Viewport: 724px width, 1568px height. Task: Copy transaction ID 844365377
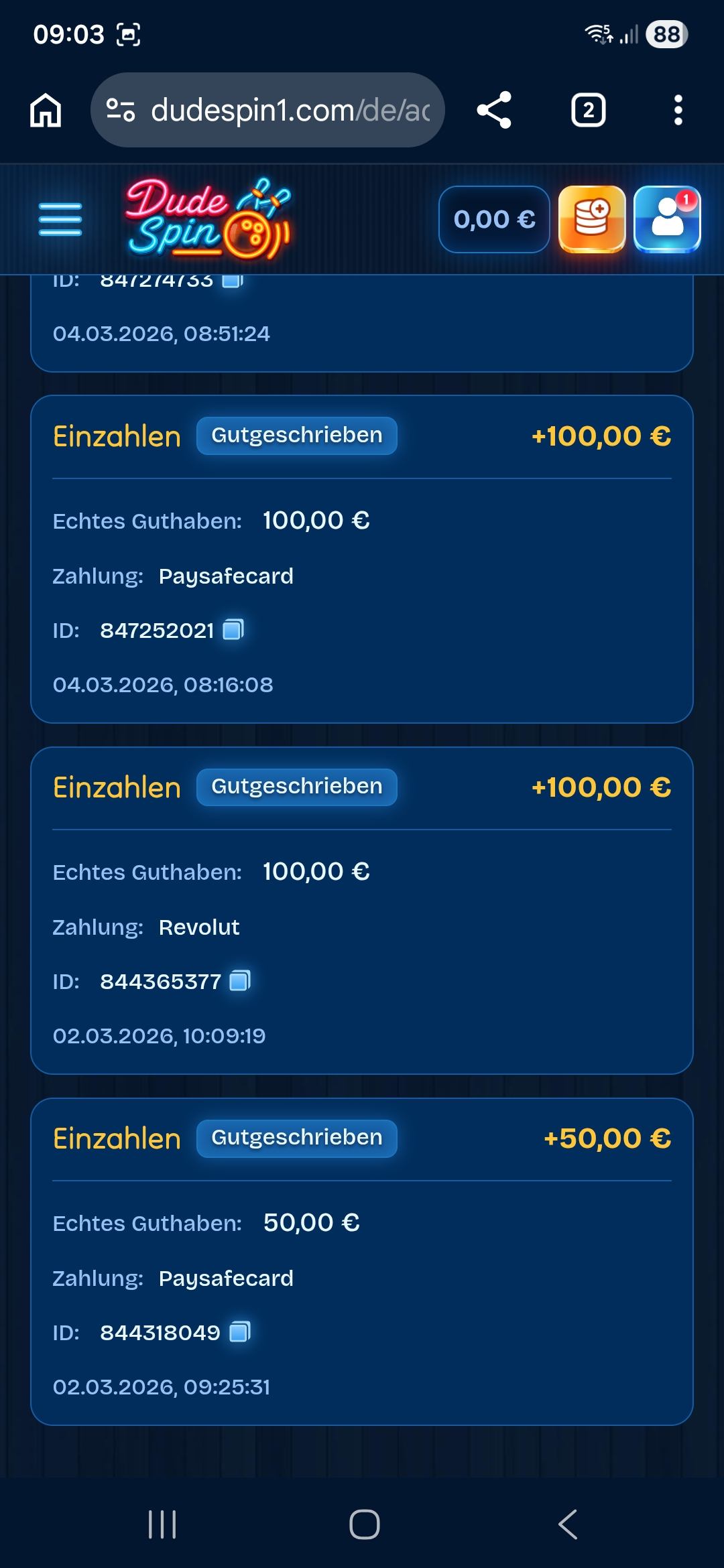pos(239,981)
